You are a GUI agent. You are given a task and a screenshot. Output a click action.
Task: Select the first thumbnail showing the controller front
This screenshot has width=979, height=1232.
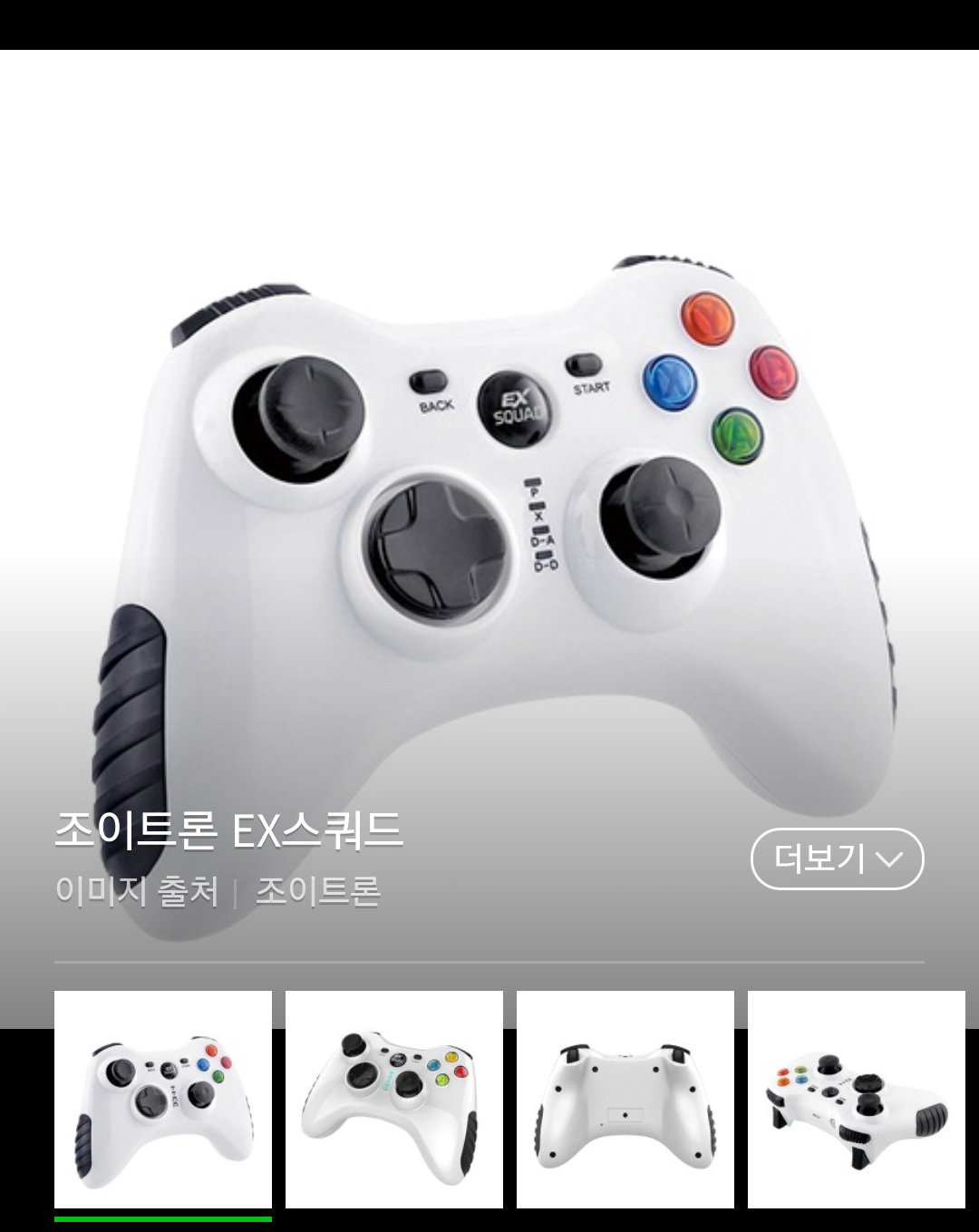point(163,1099)
